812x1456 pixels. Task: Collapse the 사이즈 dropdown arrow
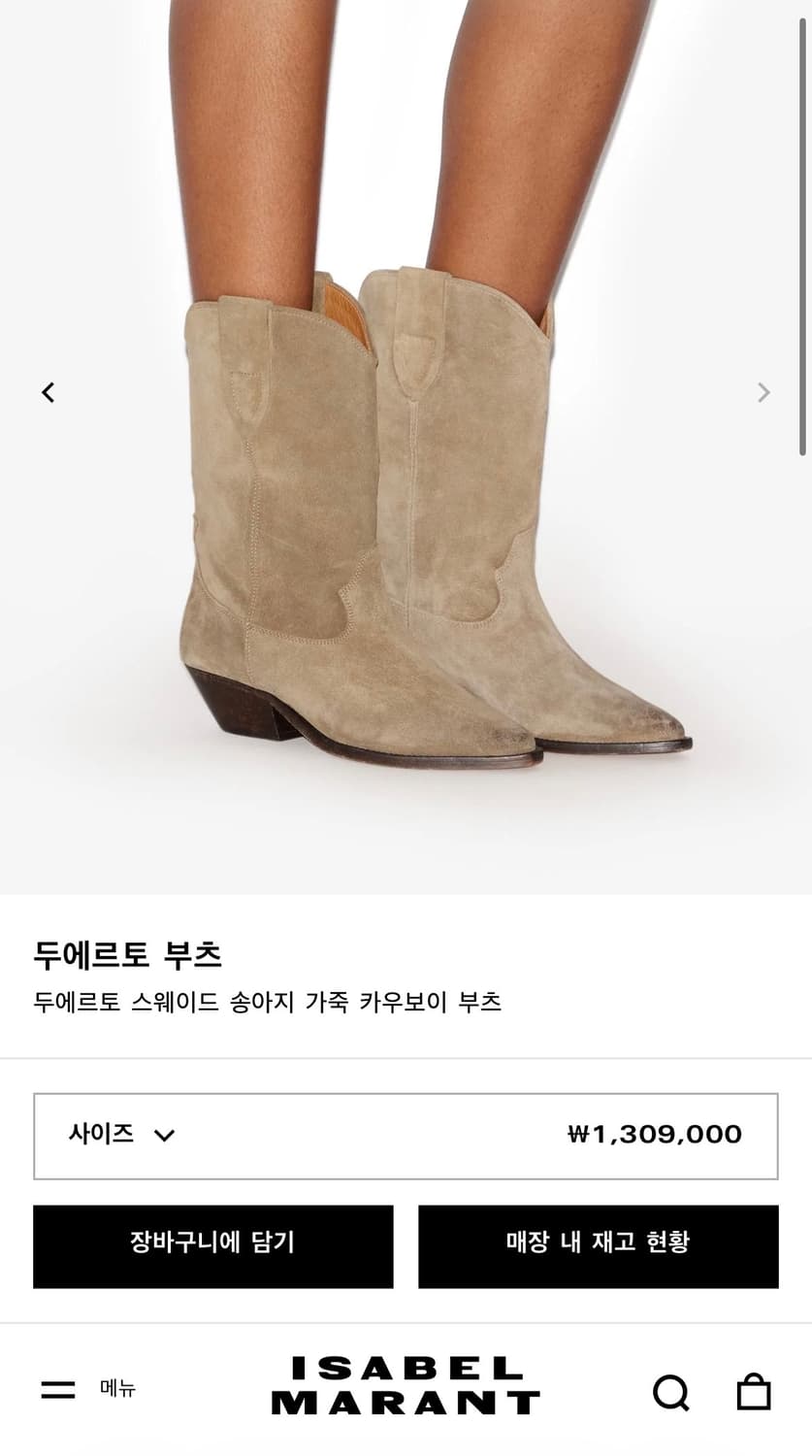167,1136
